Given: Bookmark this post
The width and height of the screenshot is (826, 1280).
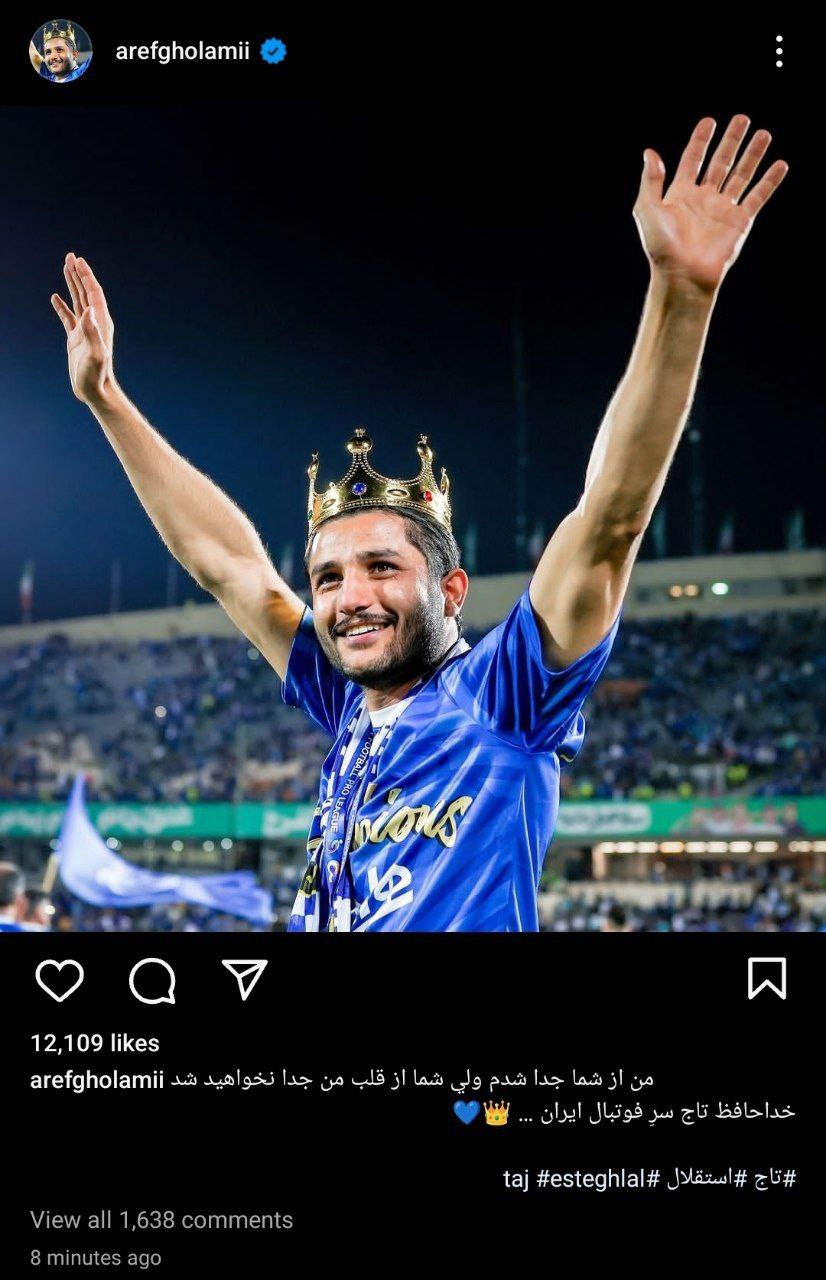Looking at the screenshot, I should pyautogui.click(x=766, y=979).
